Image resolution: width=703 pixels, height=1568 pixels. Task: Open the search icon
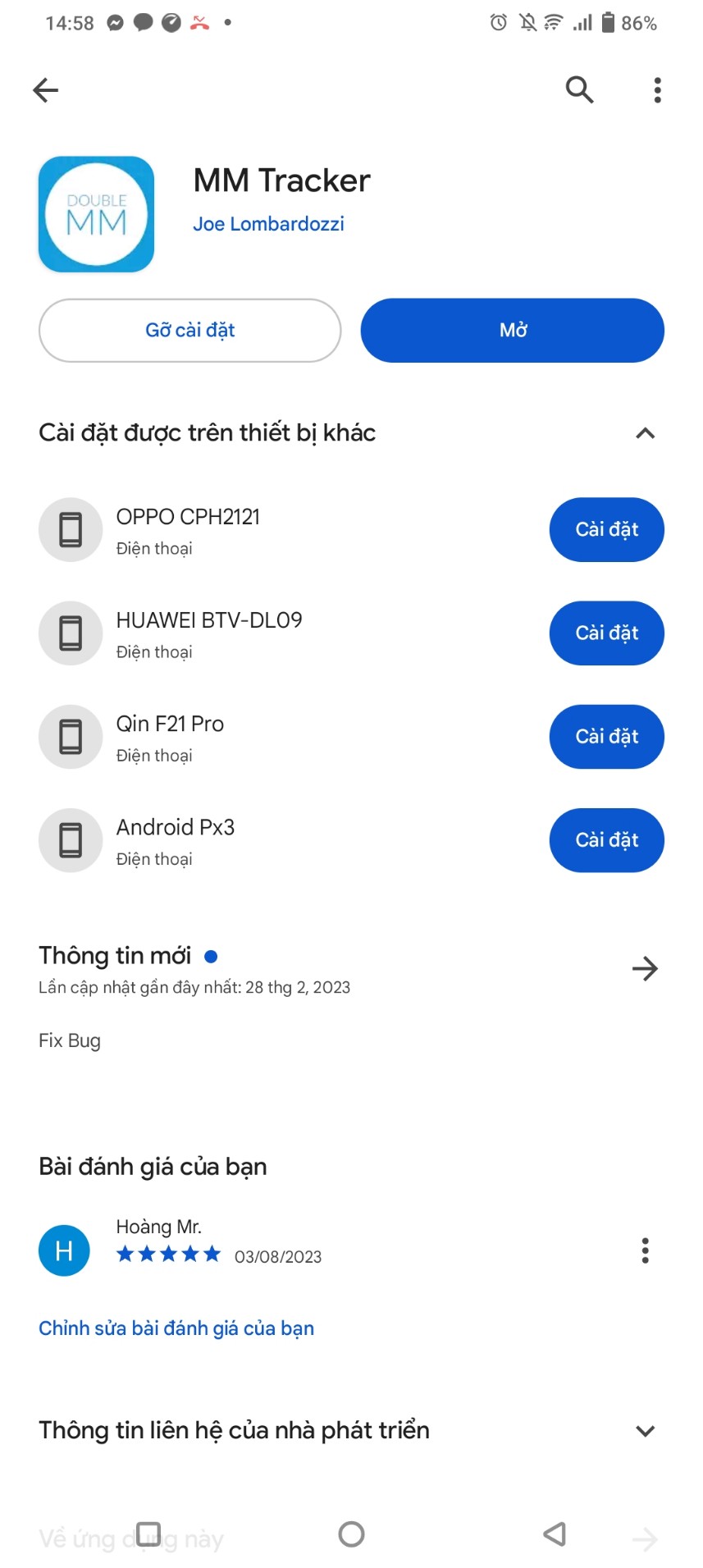pyautogui.click(x=579, y=89)
